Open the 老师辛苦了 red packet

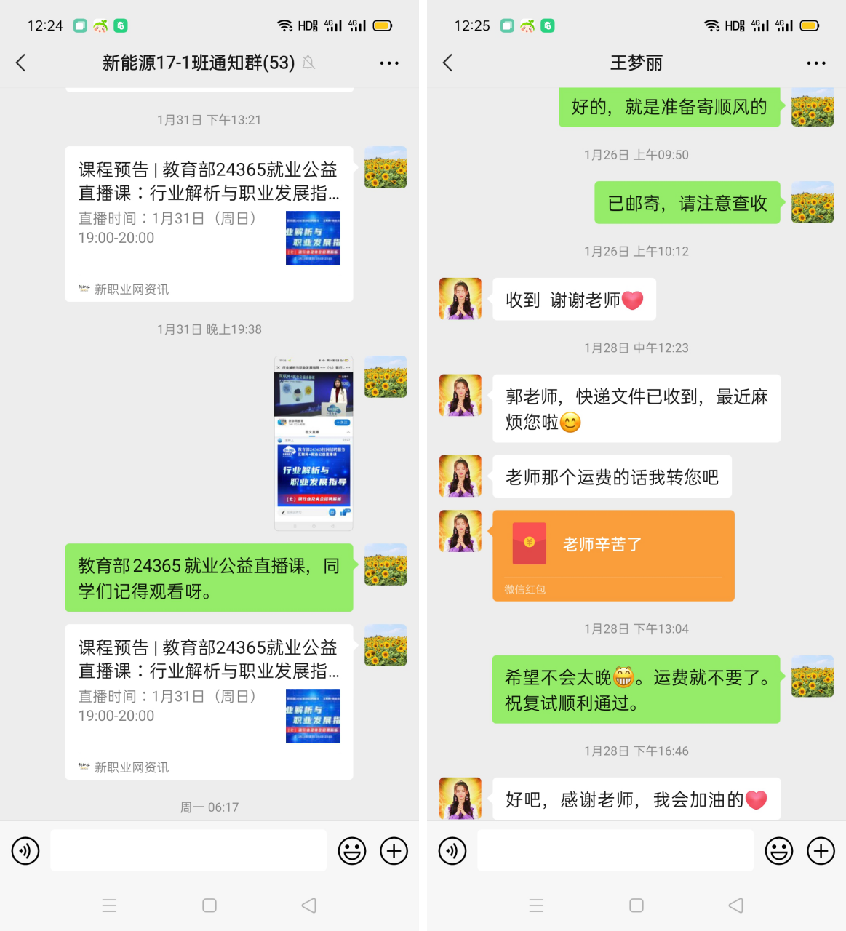pyautogui.click(x=613, y=555)
